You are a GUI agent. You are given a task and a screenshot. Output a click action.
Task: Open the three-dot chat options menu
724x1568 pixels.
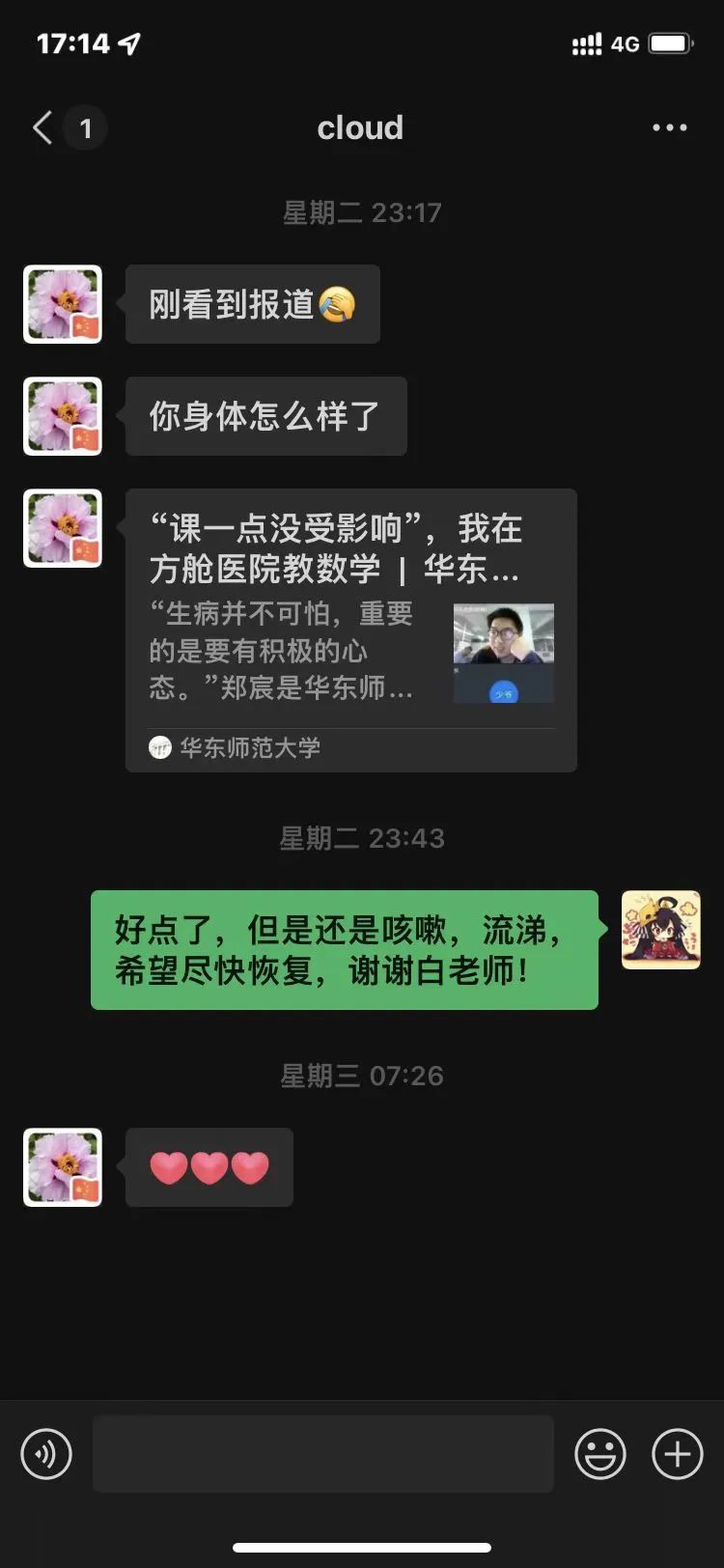point(669,127)
